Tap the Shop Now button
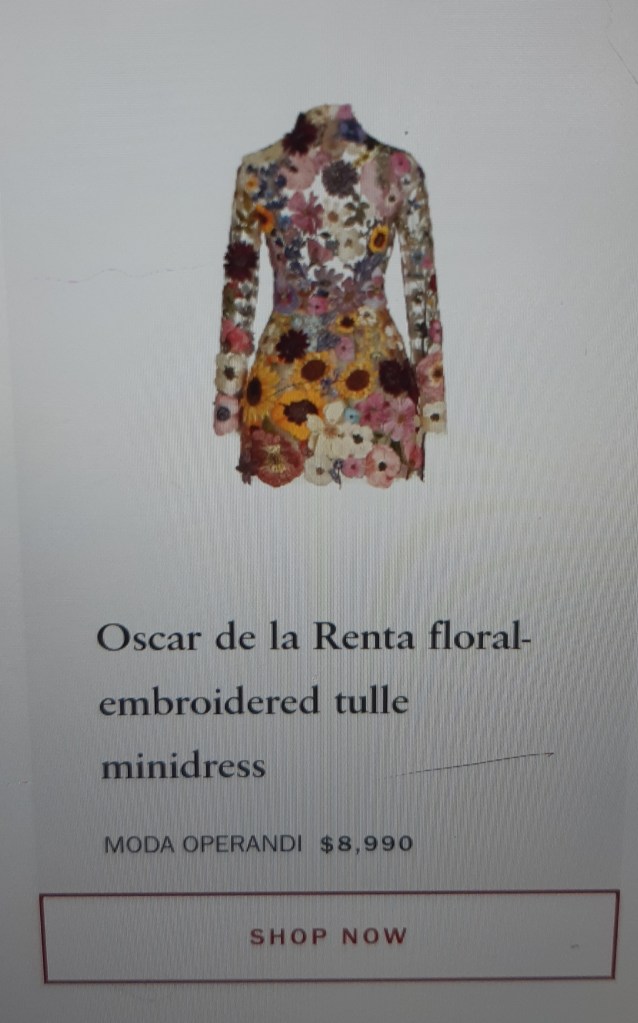This screenshot has width=638, height=1023. tap(328, 936)
